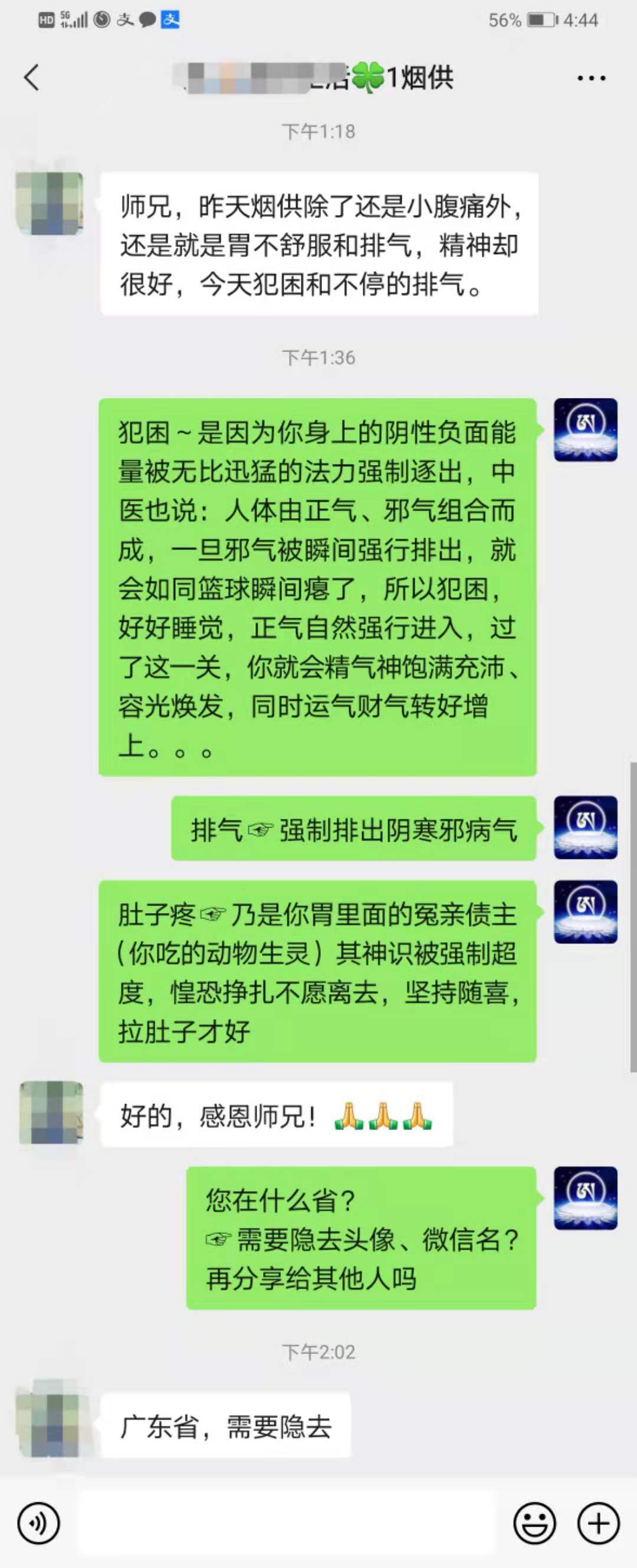Viewport: 637px width, 1568px height.
Task: Open the emoji picker
Action: point(535,1523)
